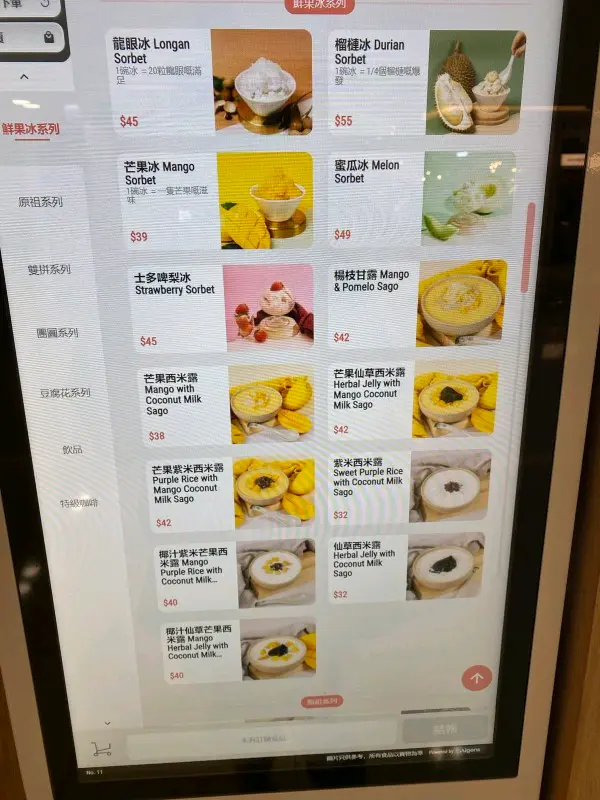
Task: Go to the 飲品 drinks category
Action: point(72,450)
